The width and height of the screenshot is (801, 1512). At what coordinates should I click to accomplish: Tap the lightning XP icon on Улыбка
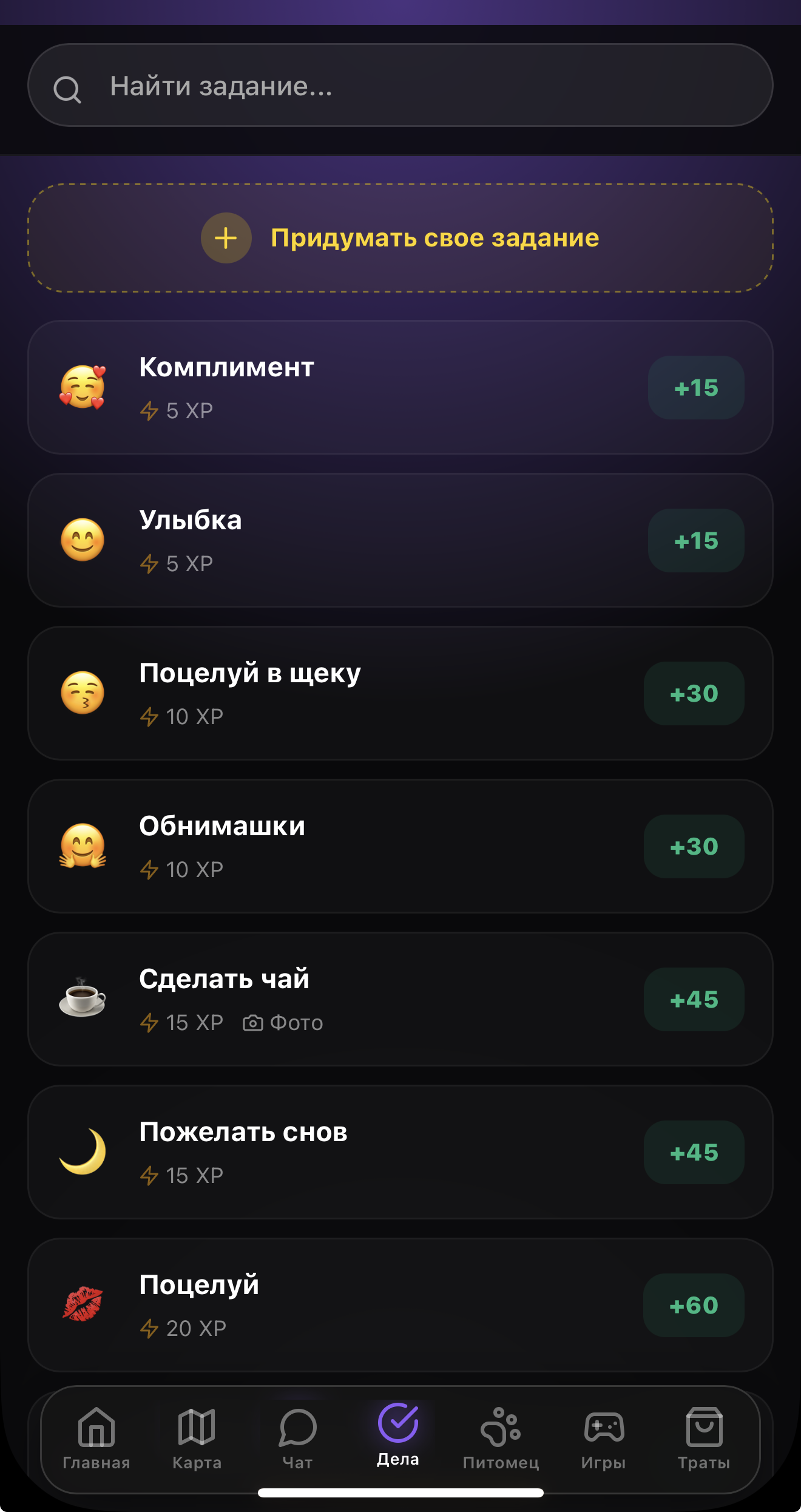point(150,563)
